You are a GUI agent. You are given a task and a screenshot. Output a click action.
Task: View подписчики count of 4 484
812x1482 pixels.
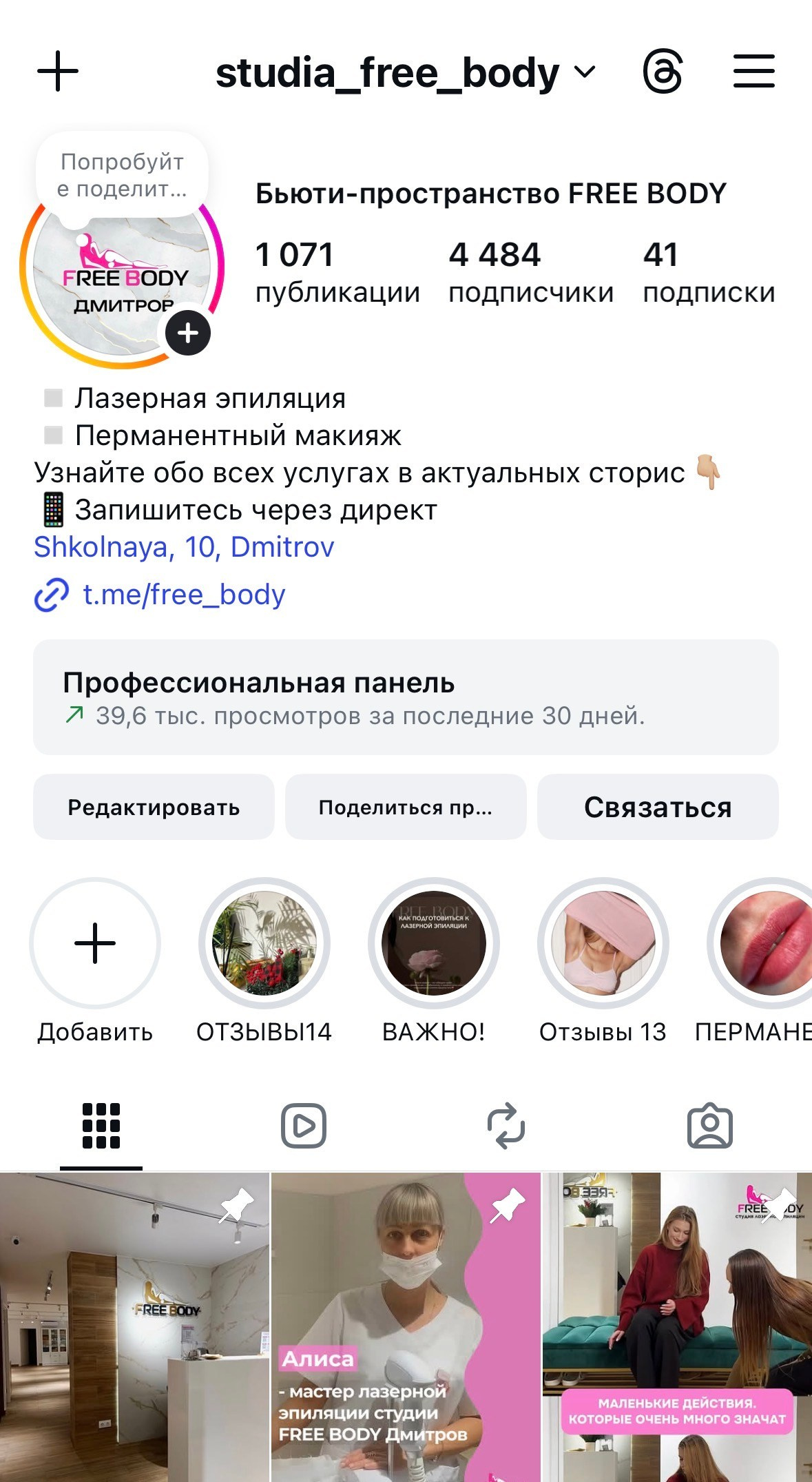click(x=530, y=272)
